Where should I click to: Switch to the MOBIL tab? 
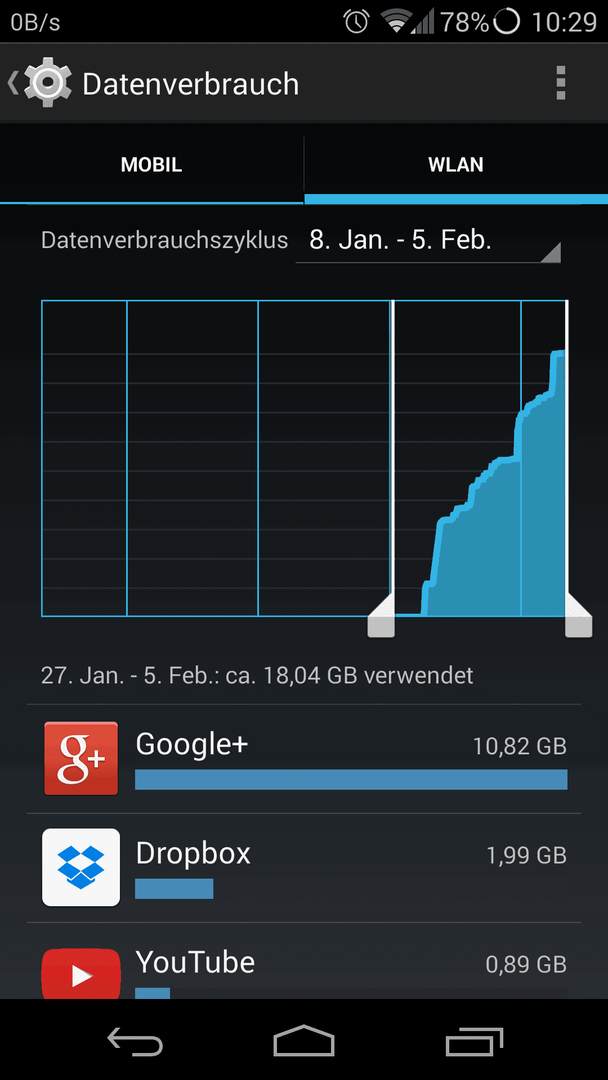point(151,165)
